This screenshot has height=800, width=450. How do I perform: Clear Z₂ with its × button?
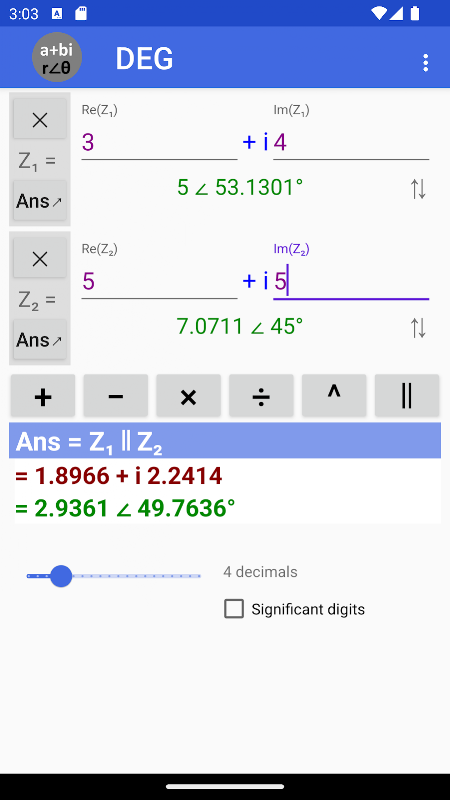pos(40,259)
